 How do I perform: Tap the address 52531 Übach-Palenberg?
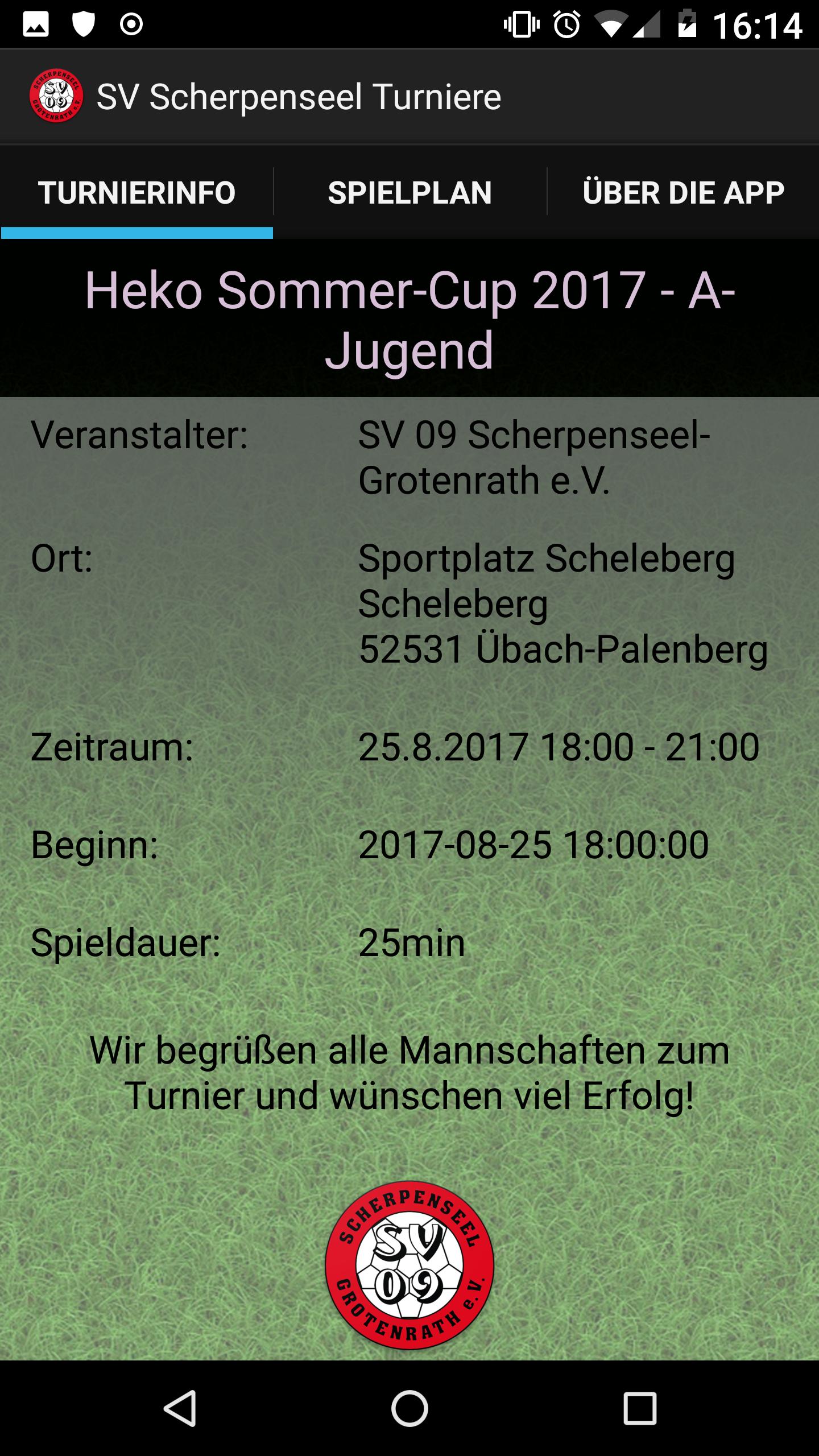[563, 648]
